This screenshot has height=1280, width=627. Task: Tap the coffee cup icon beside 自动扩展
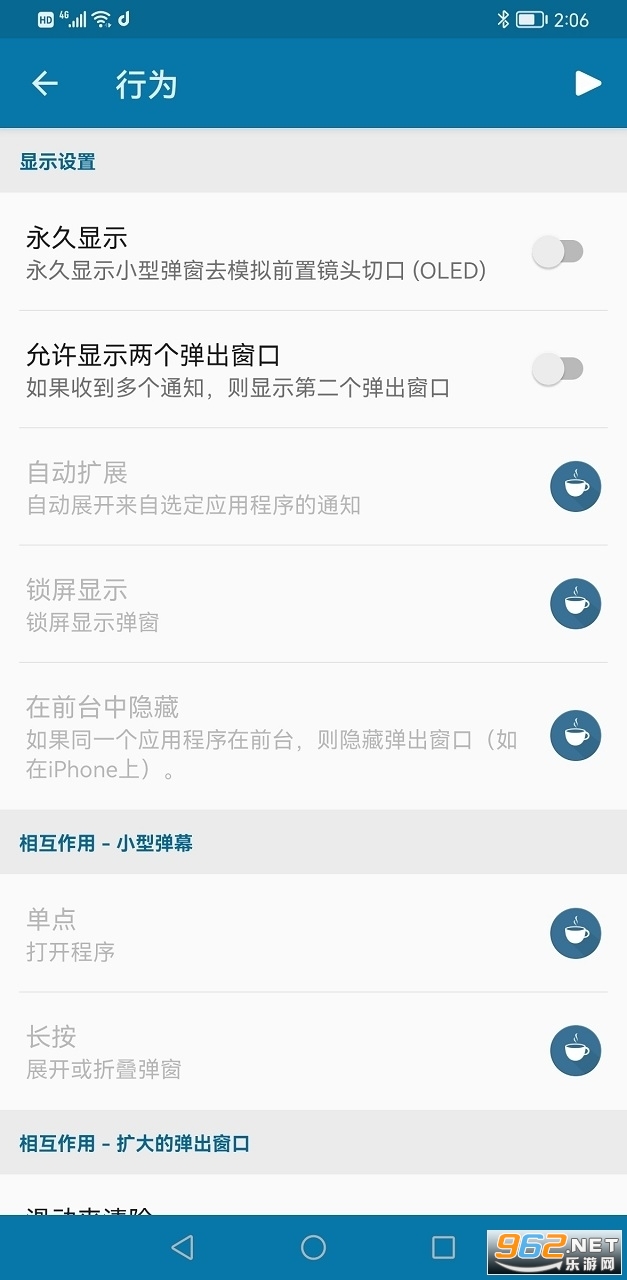[x=576, y=487]
